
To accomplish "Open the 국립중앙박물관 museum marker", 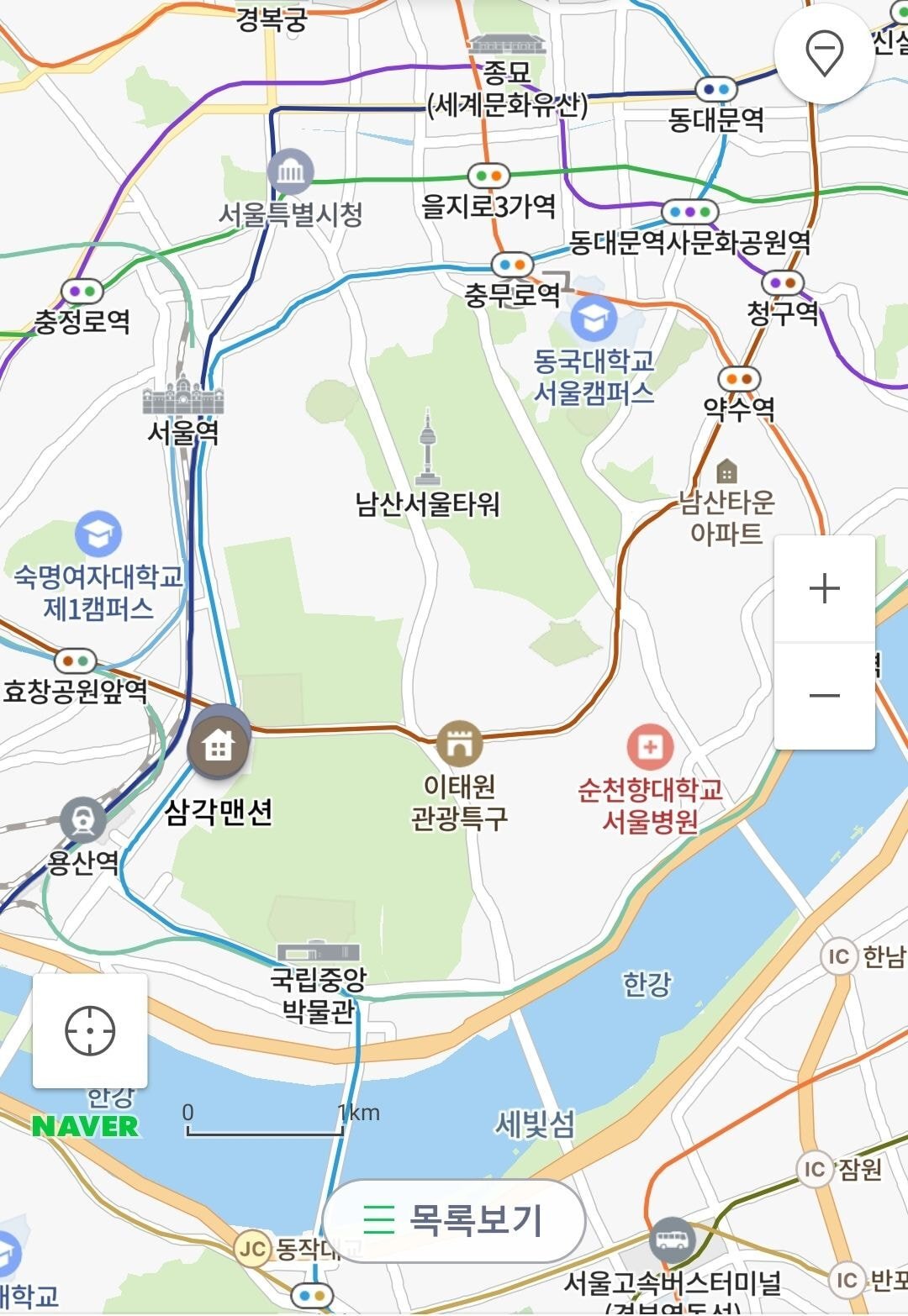I will coord(319,952).
